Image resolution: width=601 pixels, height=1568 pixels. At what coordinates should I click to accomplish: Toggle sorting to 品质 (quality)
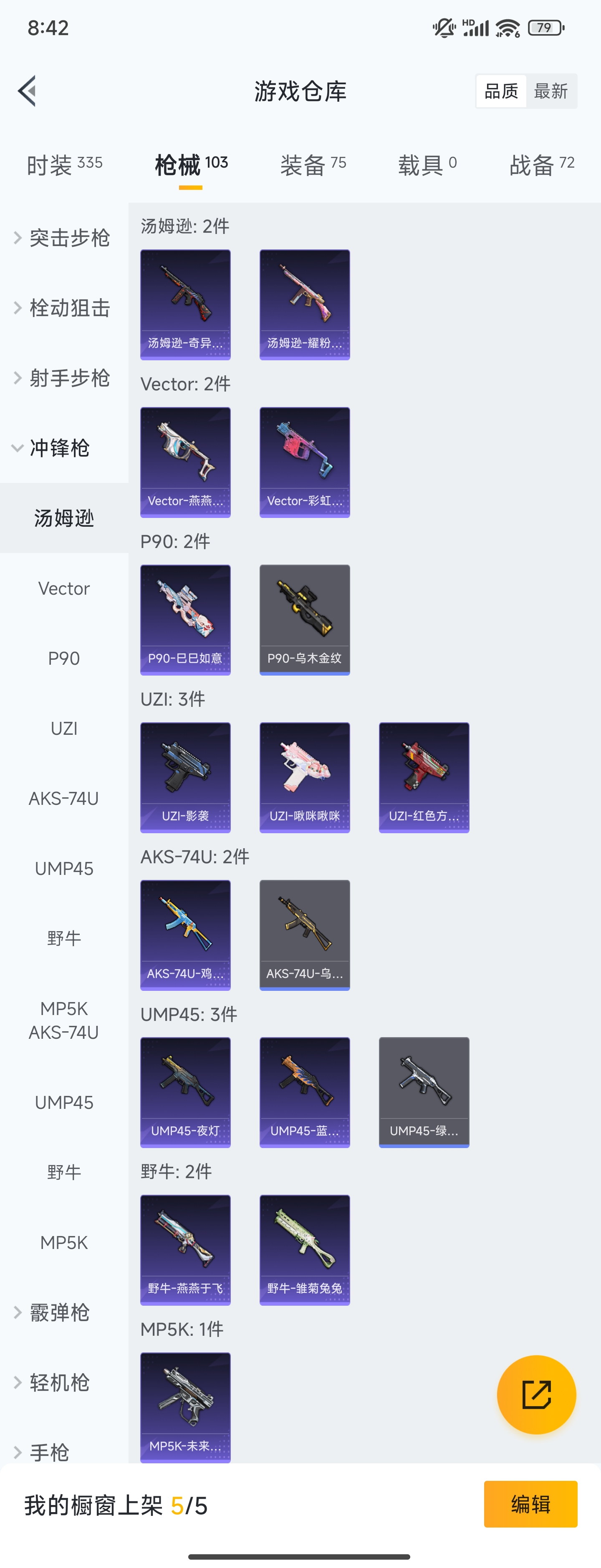(500, 90)
